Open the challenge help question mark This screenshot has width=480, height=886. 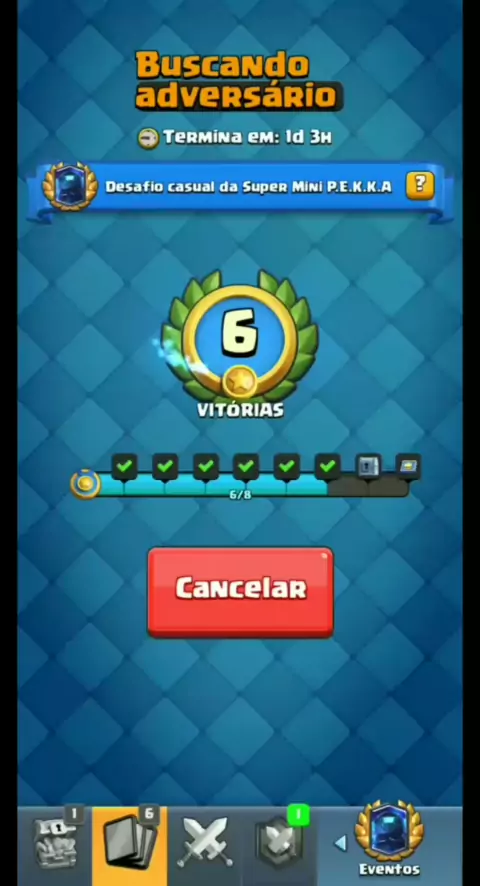click(x=420, y=185)
